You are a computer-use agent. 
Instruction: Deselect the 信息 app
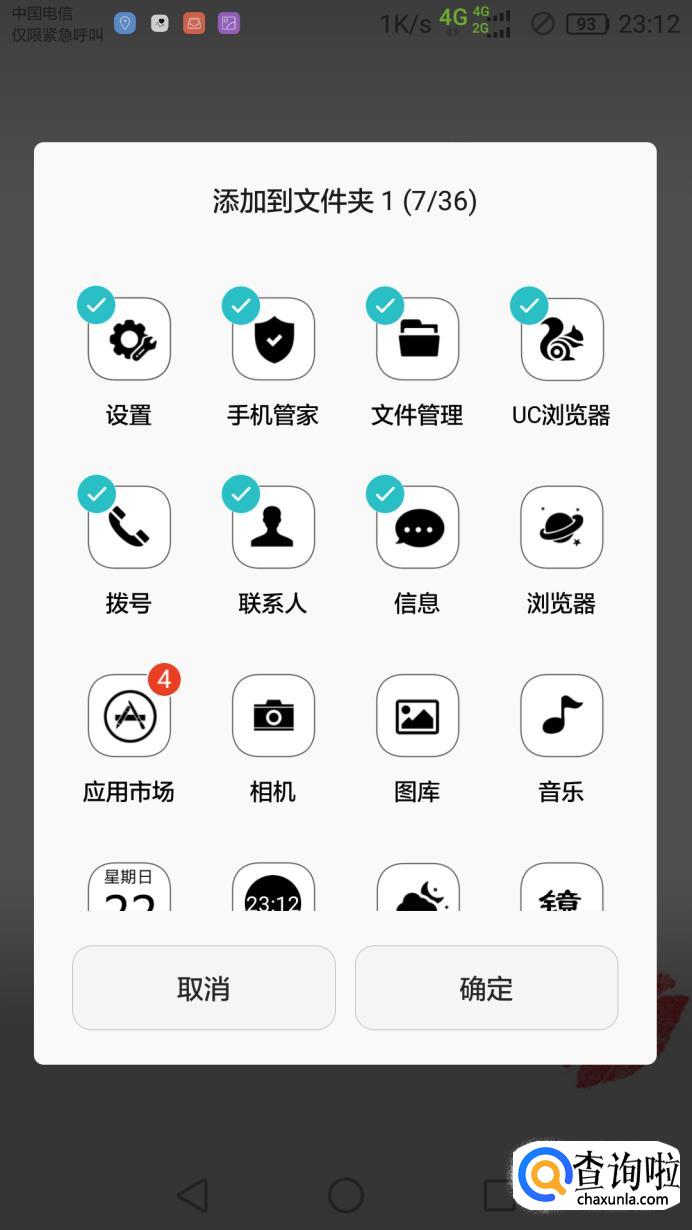[417, 528]
